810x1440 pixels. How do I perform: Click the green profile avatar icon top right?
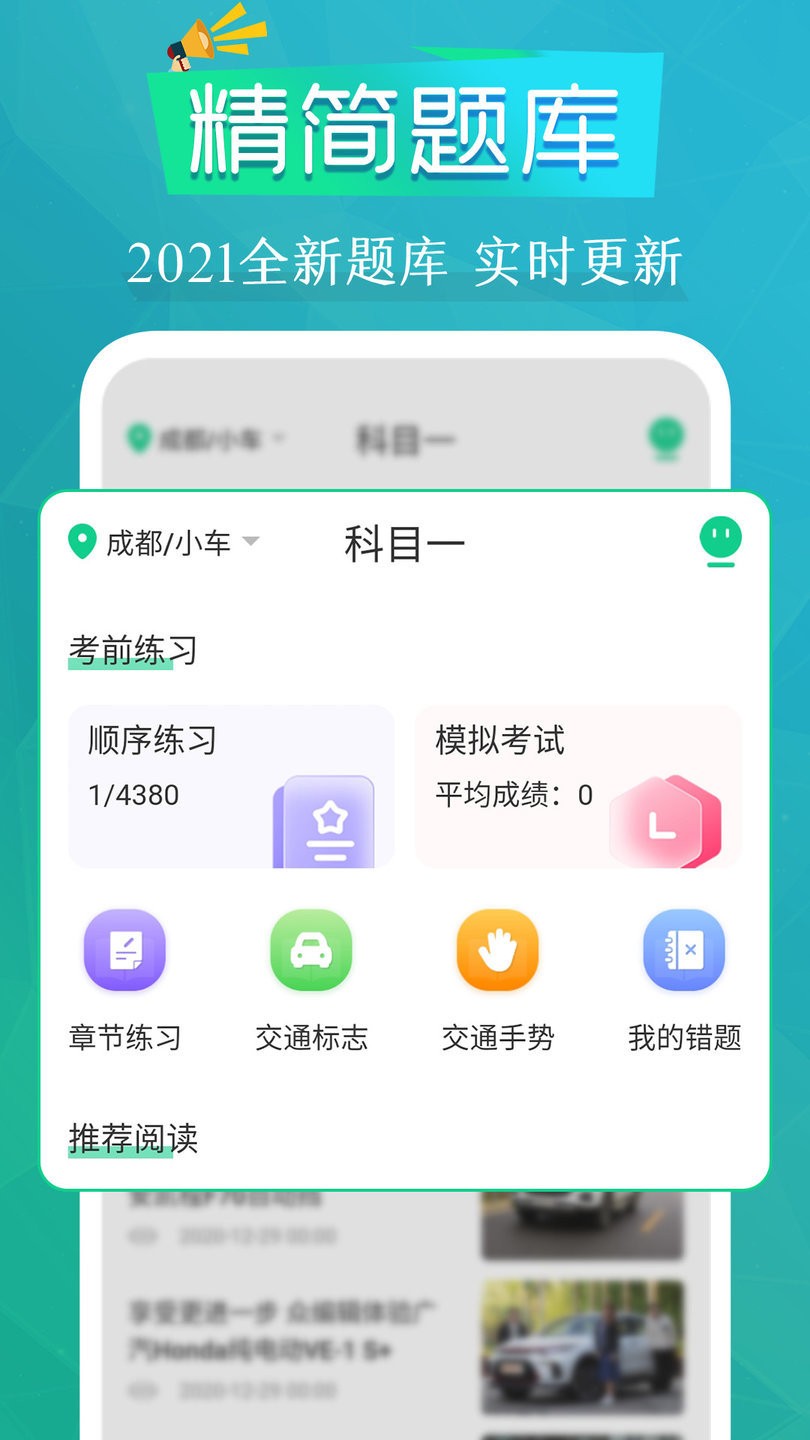pos(722,541)
